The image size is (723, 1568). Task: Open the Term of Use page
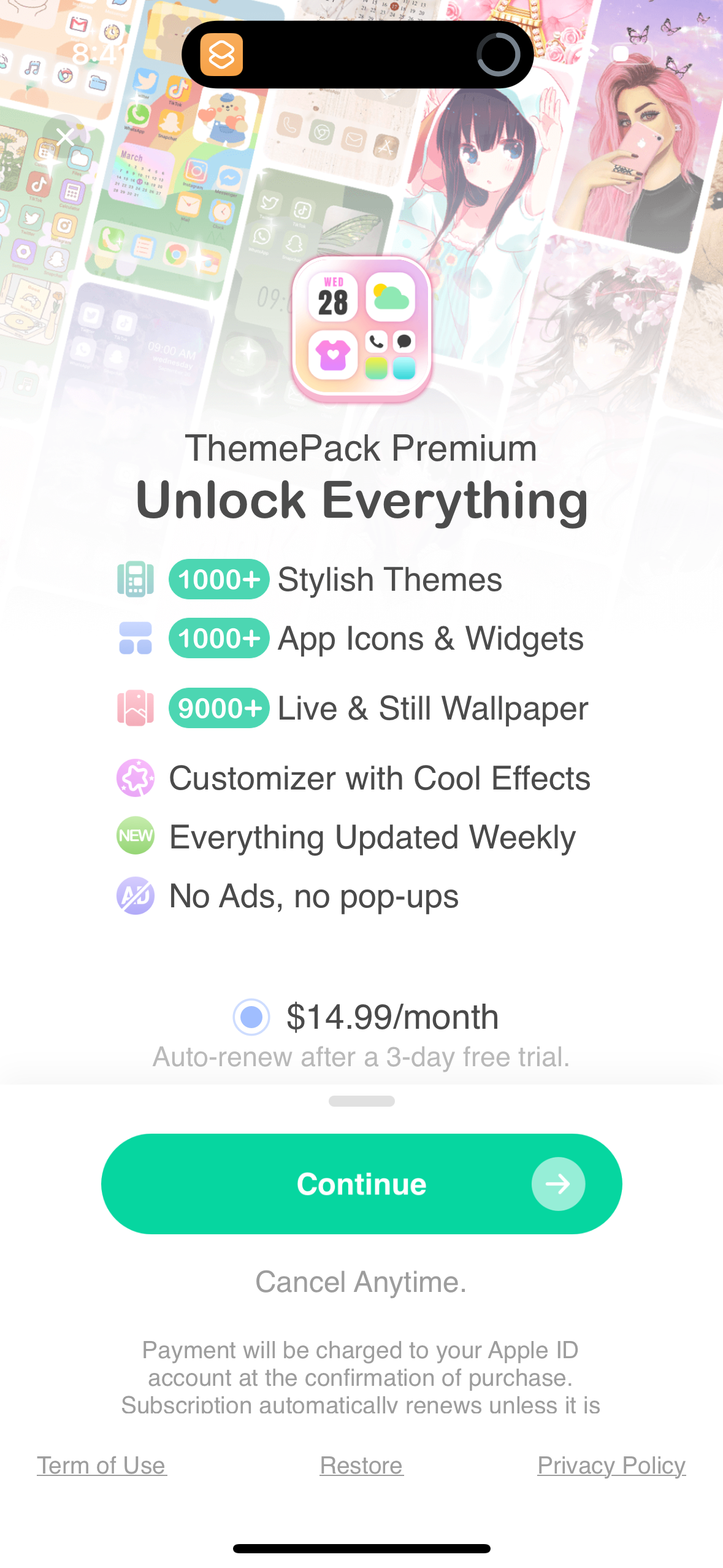pos(102,1465)
